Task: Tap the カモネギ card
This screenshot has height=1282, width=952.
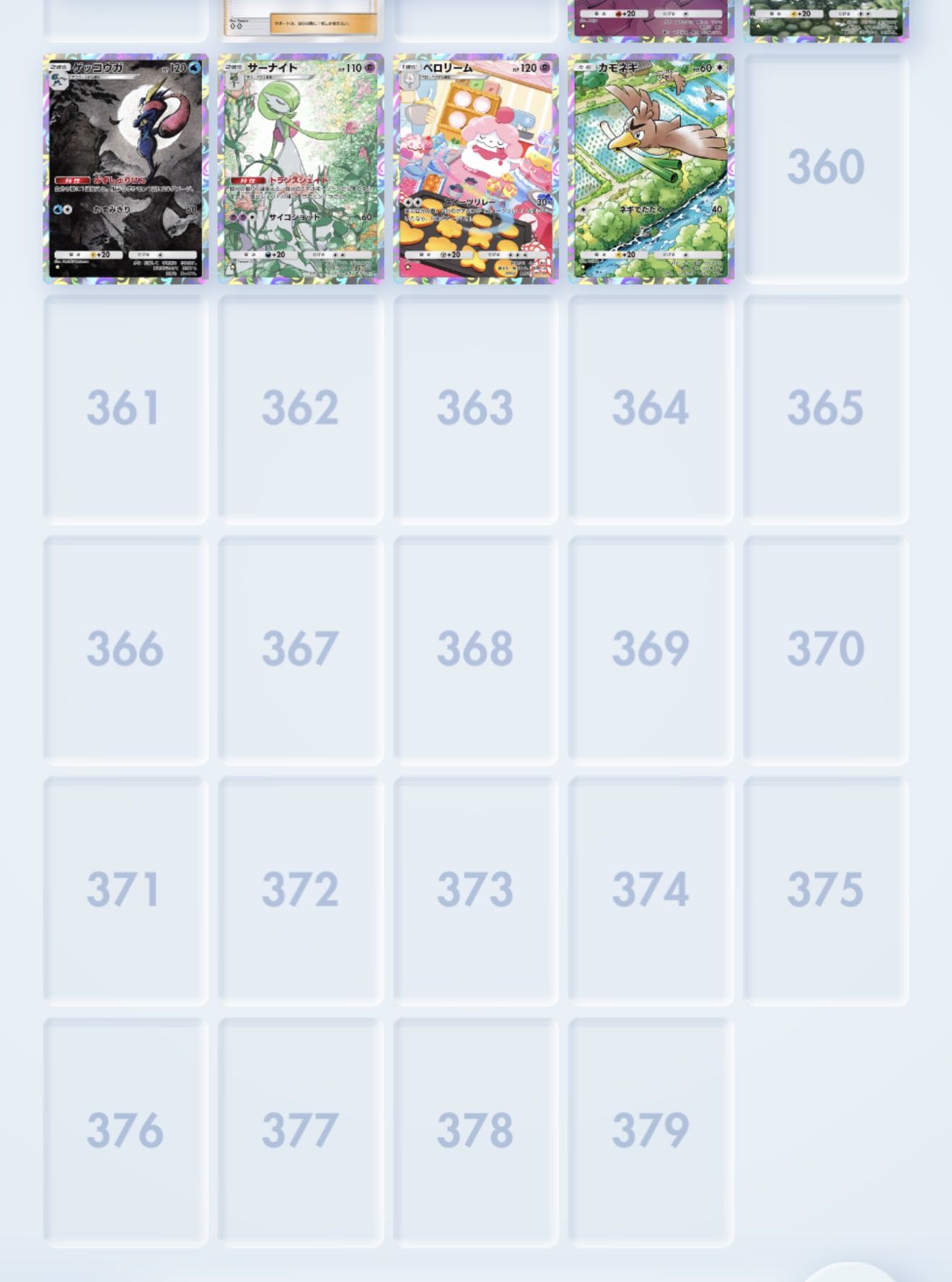Action: pos(651,168)
